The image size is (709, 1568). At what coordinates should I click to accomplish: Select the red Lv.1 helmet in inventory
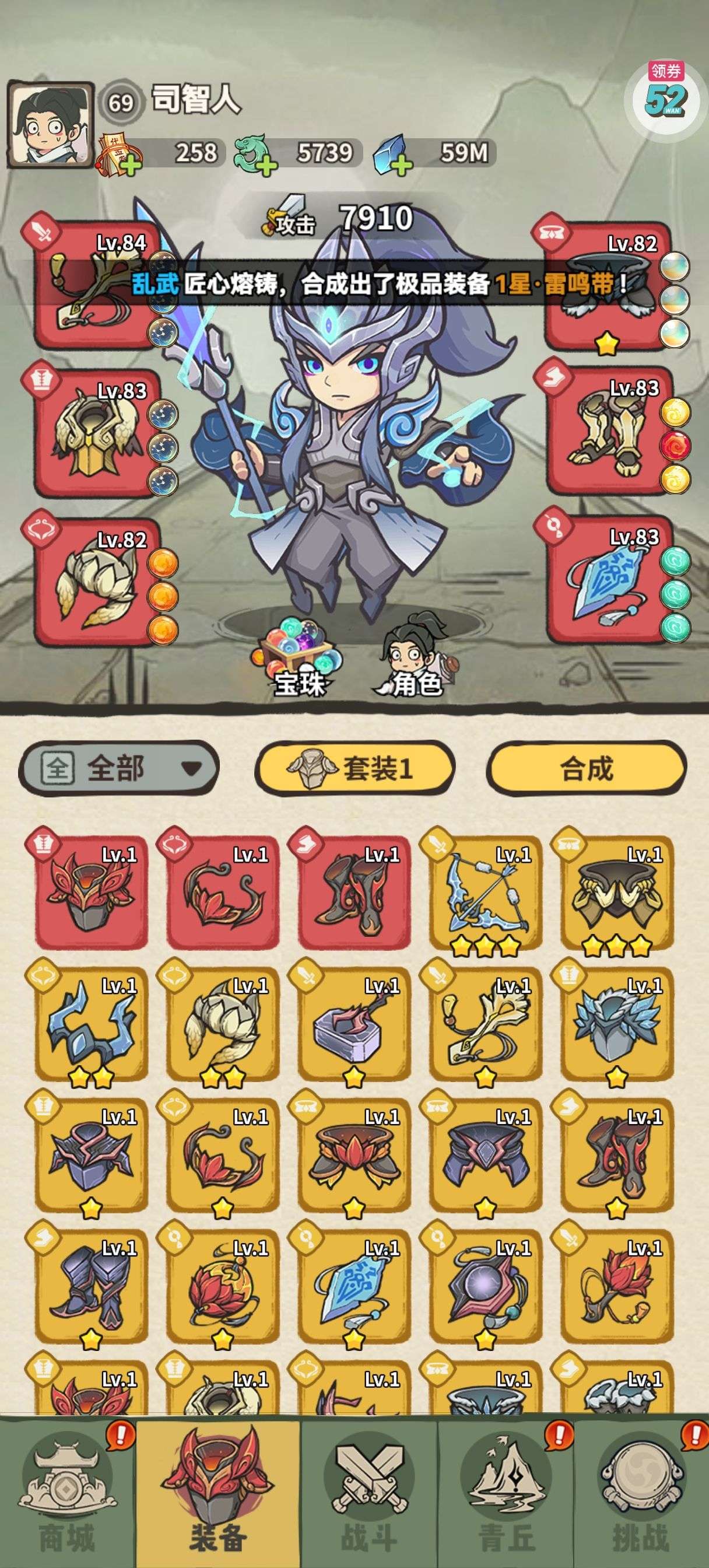coord(92,893)
